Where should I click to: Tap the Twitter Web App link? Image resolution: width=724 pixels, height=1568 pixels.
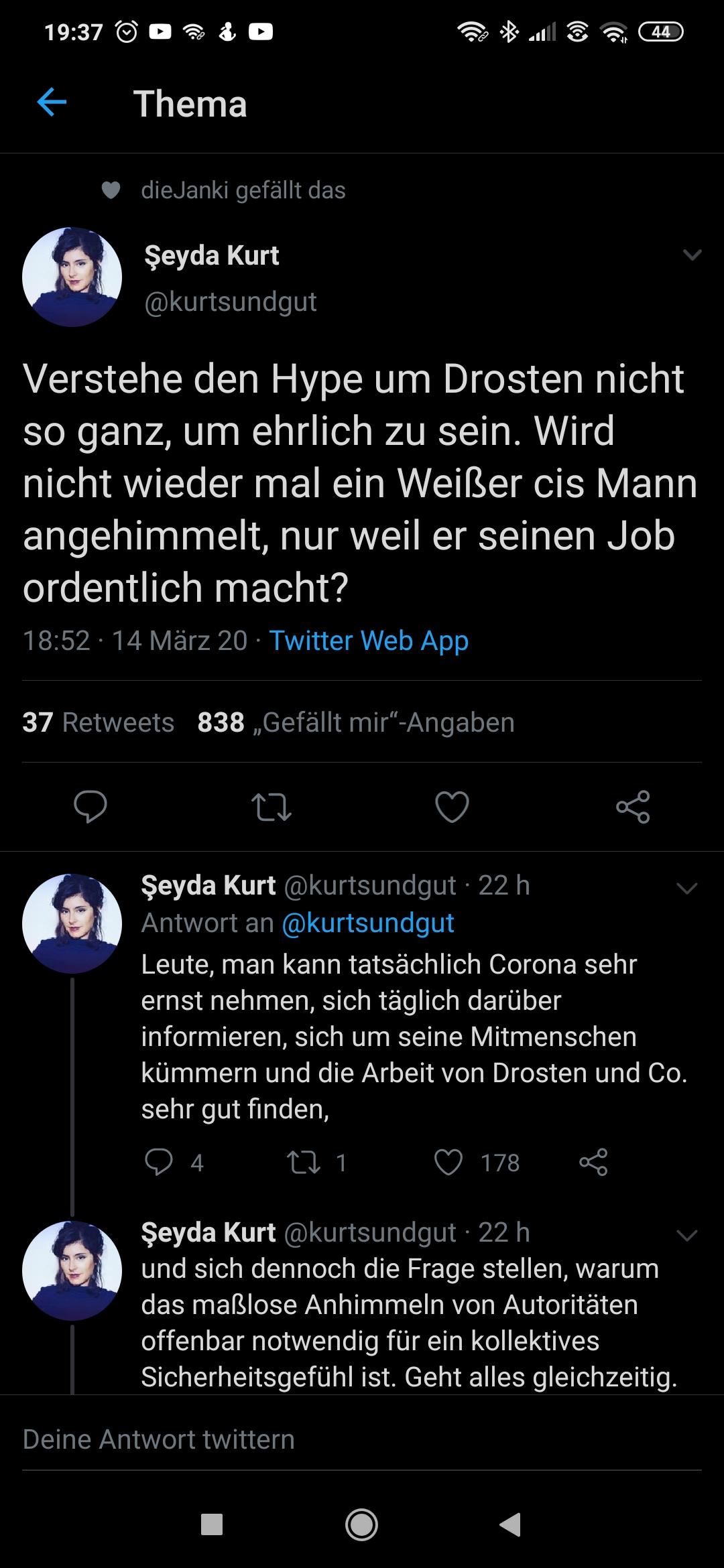[369, 641]
